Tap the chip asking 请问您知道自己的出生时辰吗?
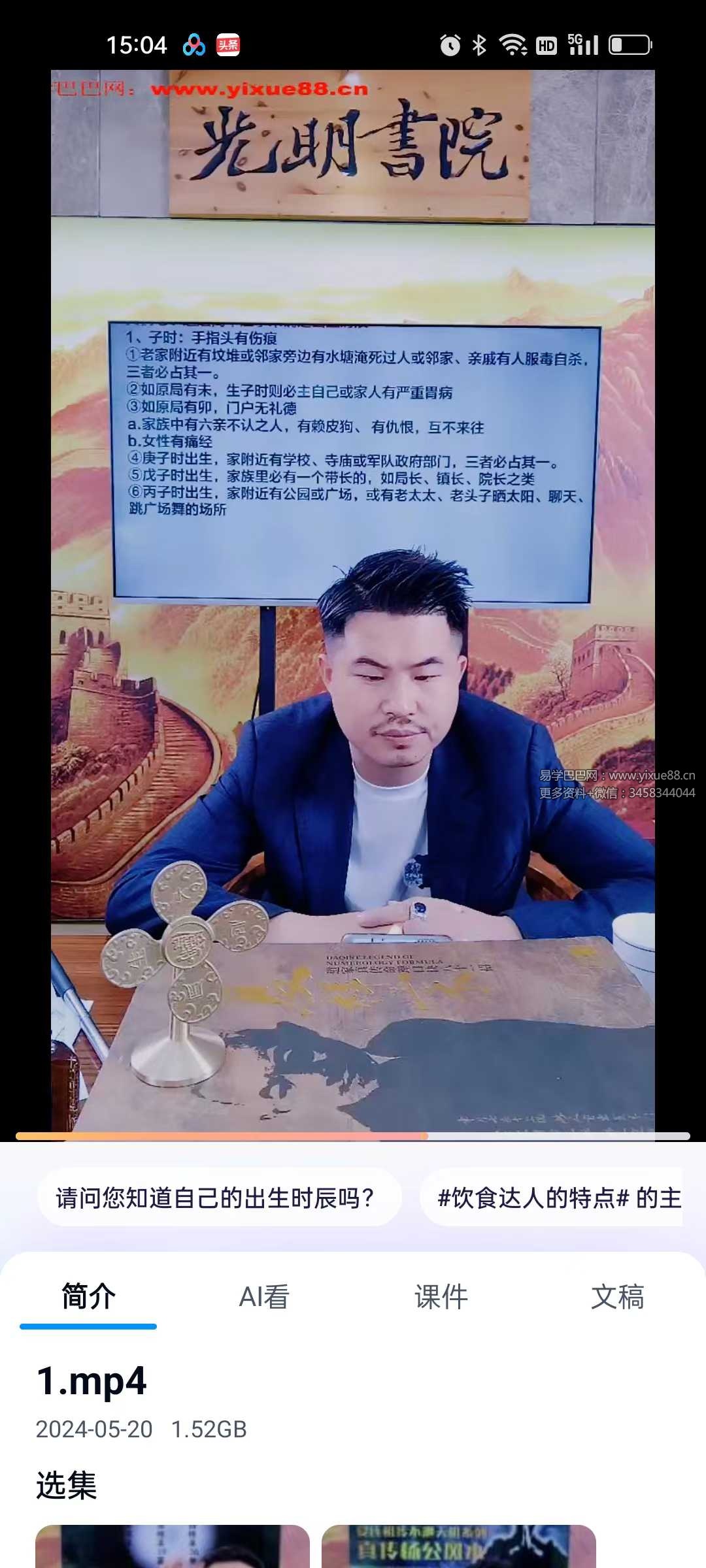The width and height of the screenshot is (706, 1568). coord(219,1198)
